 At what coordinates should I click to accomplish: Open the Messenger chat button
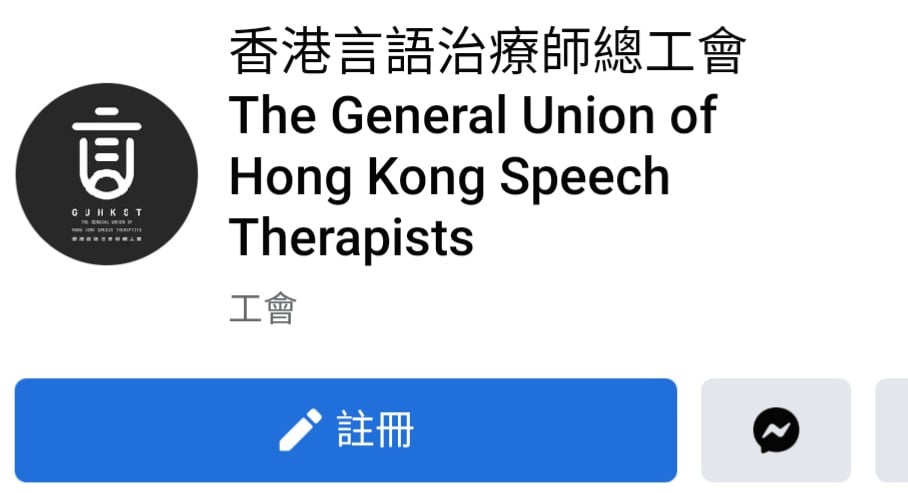(775, 431)
